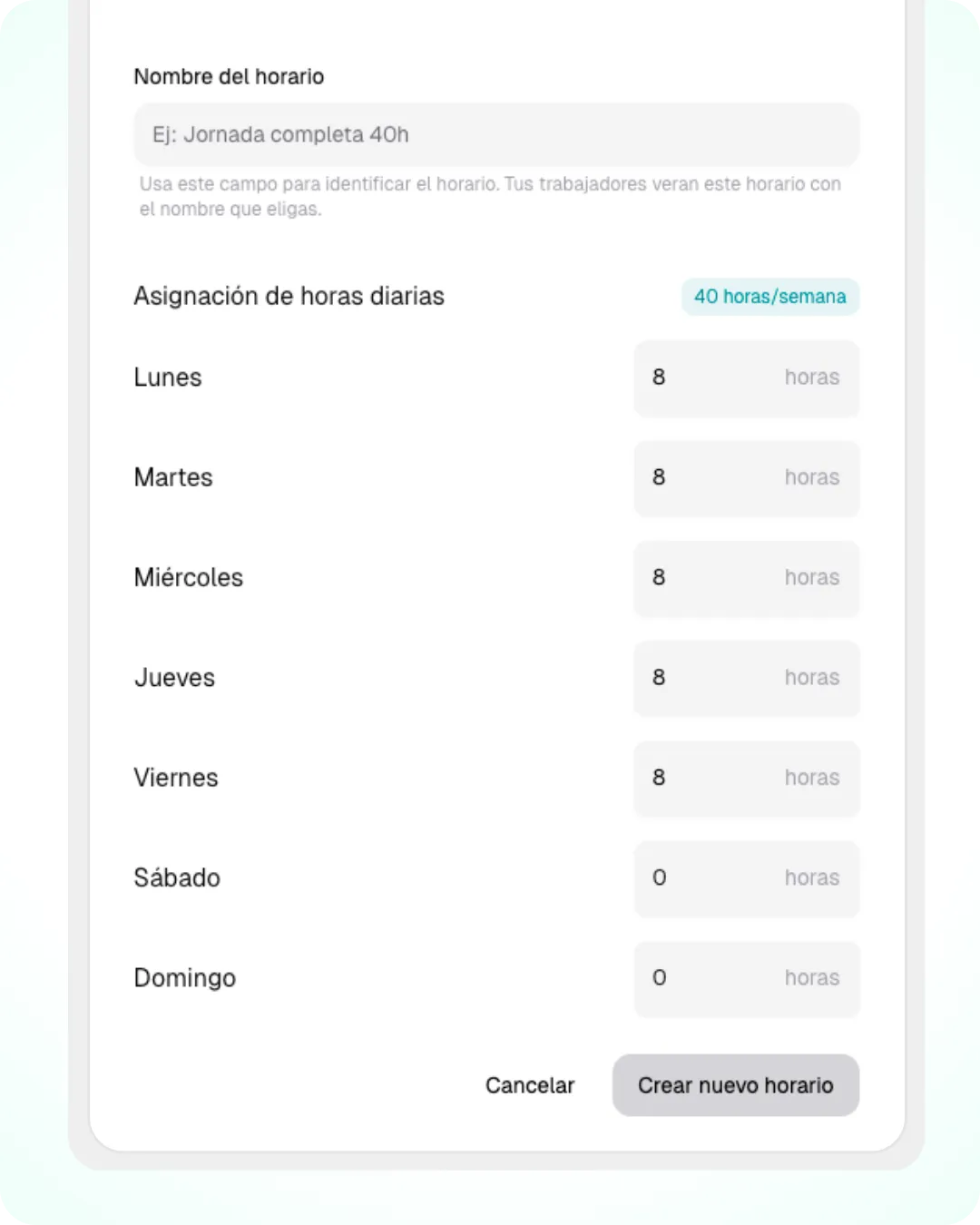
Task: Click the Miércoles day label
Action: coord(189,578)
